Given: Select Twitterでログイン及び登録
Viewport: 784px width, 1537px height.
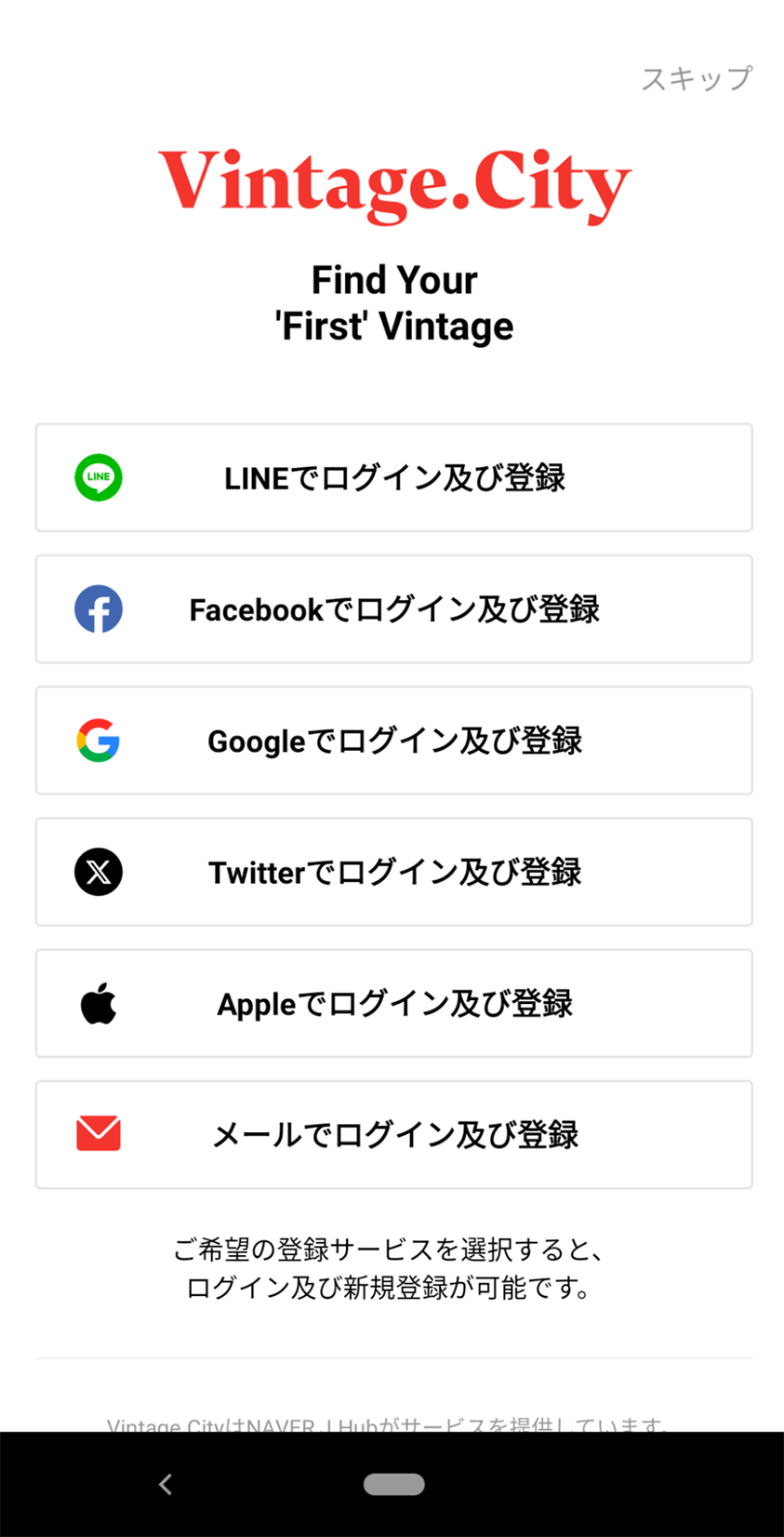Looking at the screenshot, I should point(393,872).
